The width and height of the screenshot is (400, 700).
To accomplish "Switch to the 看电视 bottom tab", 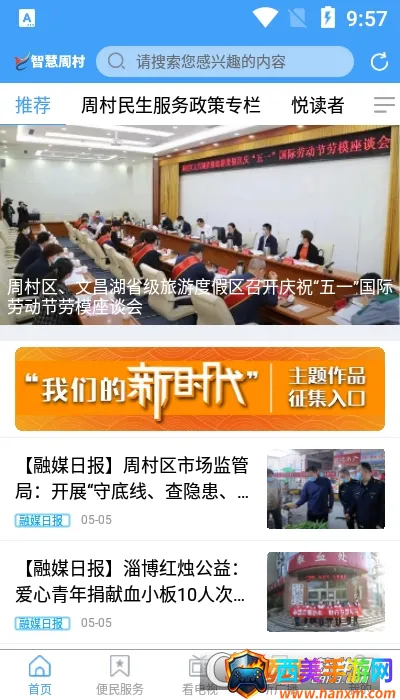I will coord(200,675).
